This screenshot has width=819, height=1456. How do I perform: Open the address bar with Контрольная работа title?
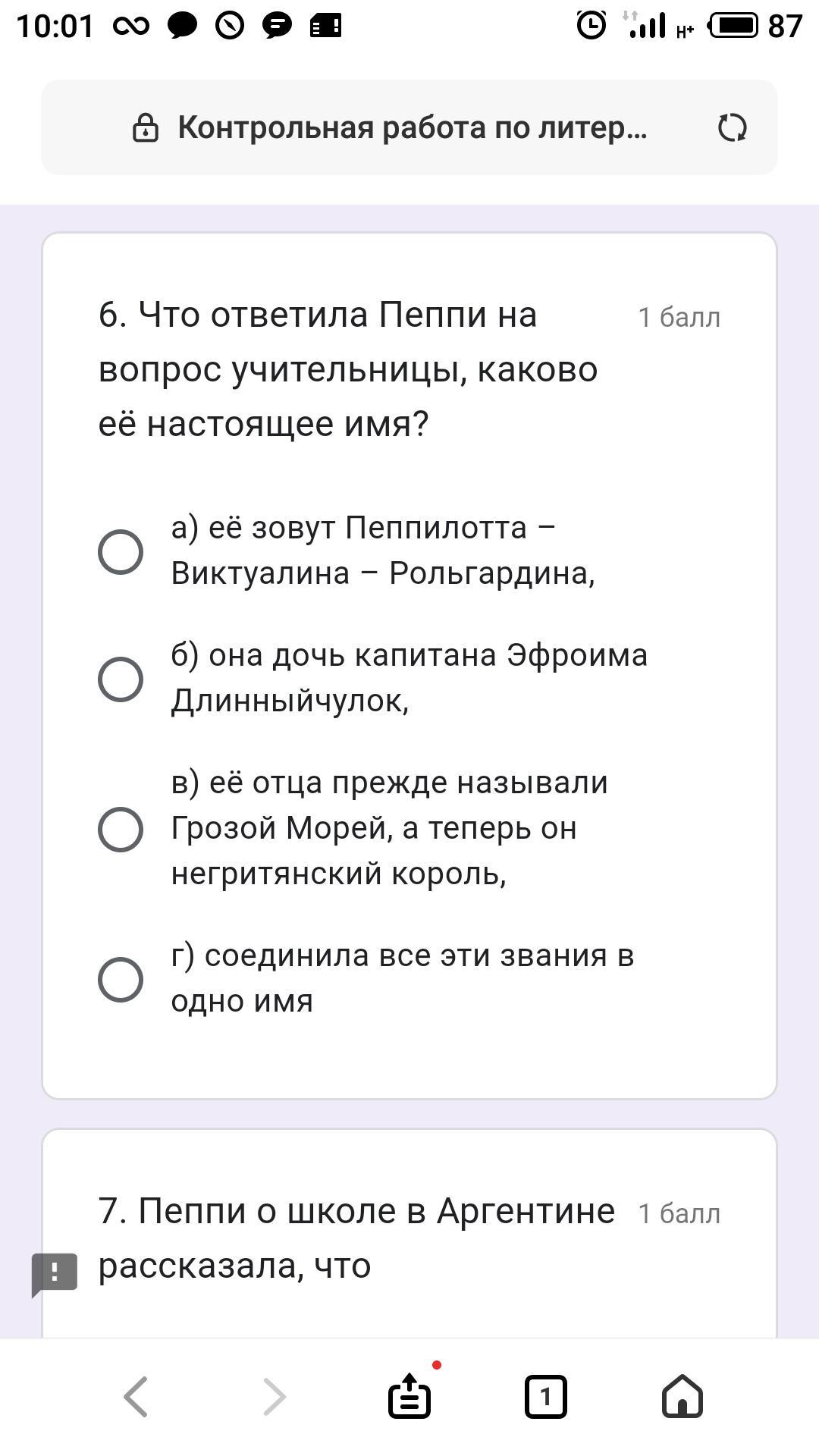(x=409, y=127)
